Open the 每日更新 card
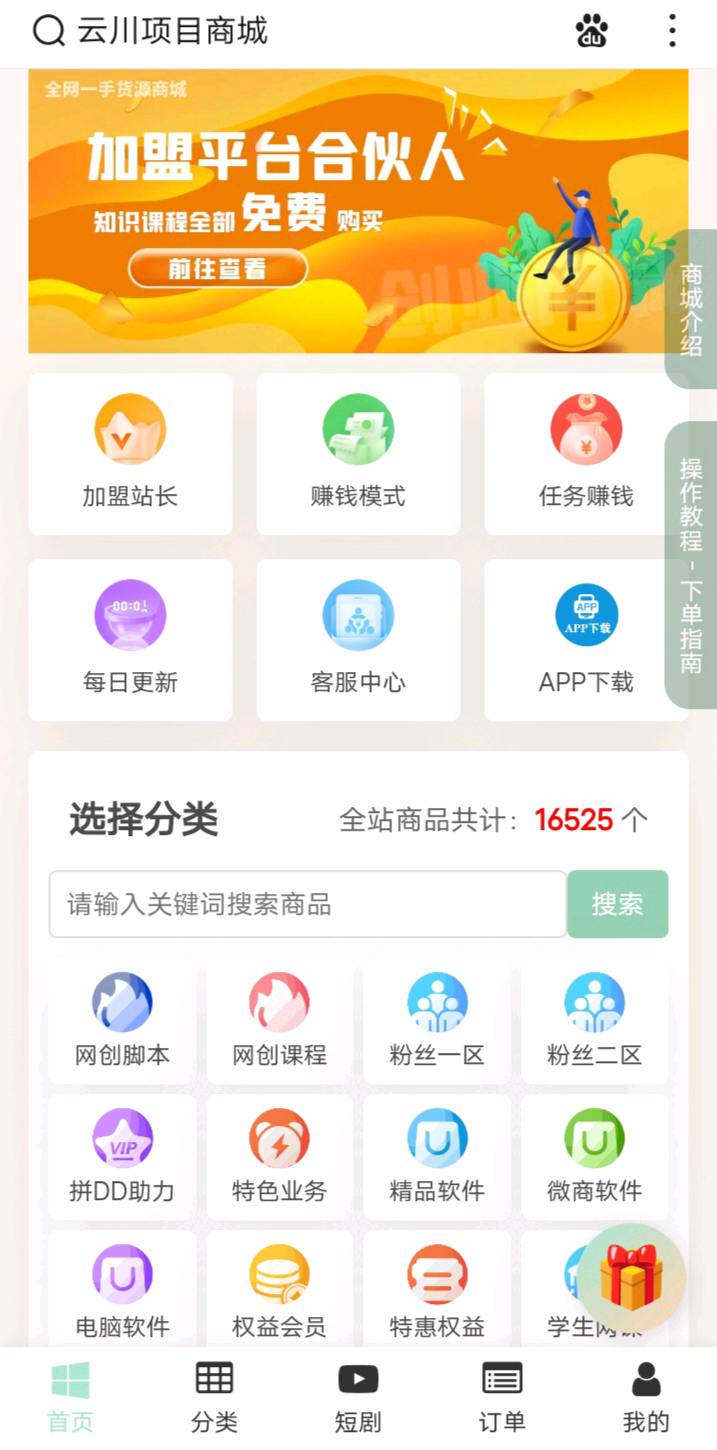 click(x=130, y=639)
